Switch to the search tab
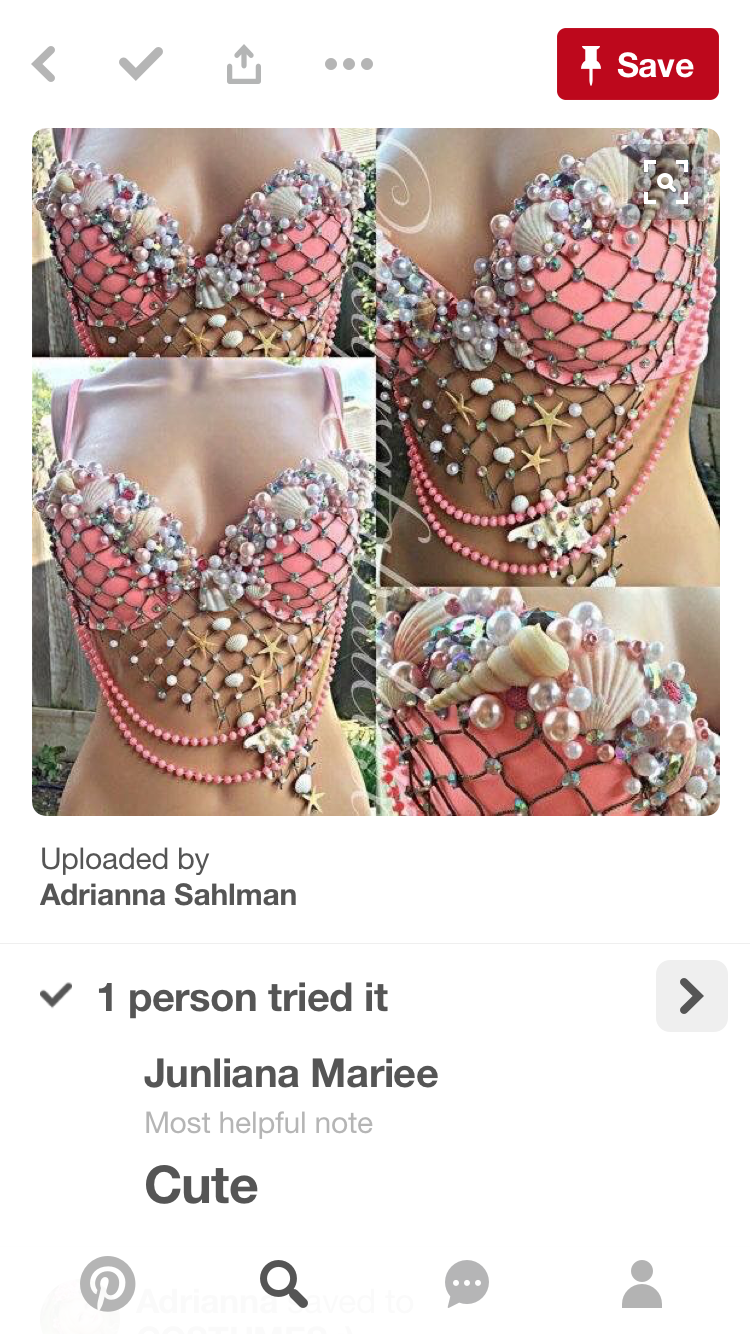Image resolution: width=750 pixels, height=1334 pixels. 284,1283
